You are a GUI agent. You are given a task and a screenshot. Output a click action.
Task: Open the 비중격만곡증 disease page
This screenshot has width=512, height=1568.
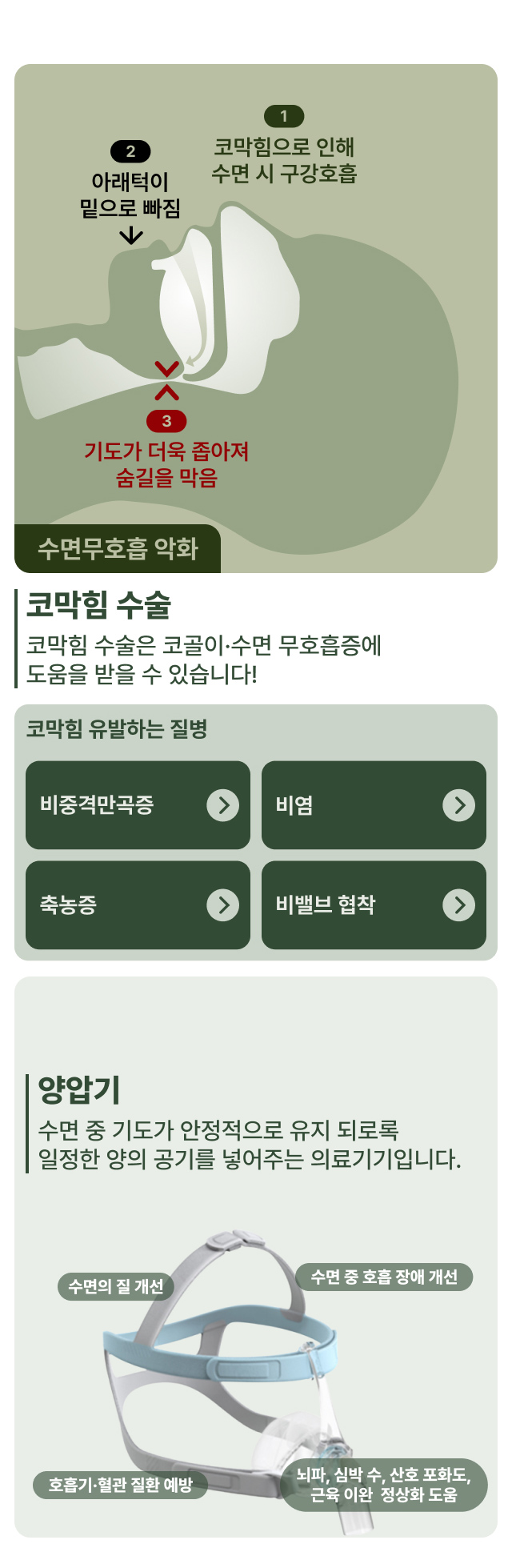138,805
